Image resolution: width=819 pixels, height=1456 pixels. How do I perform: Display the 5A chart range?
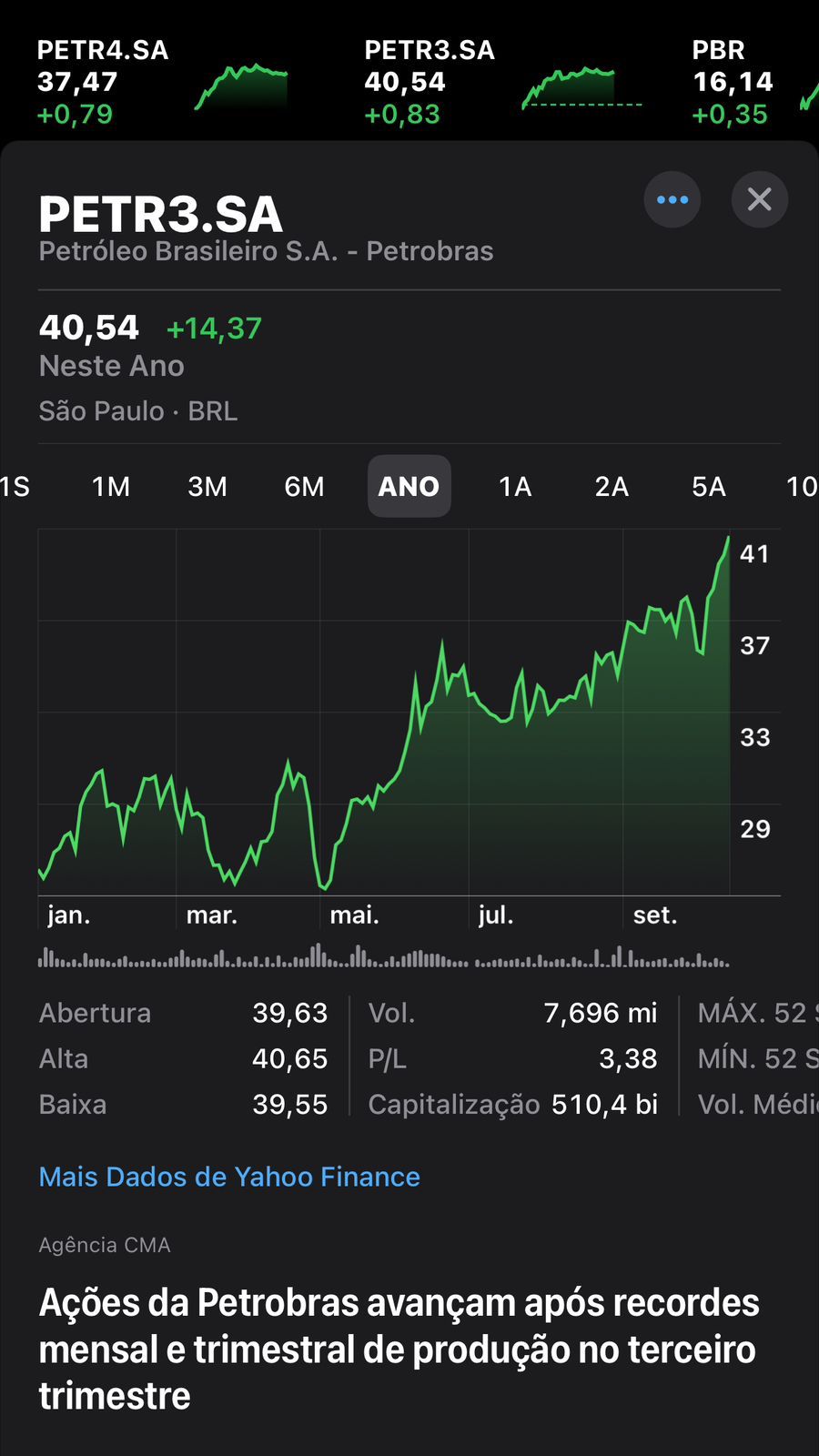pyautogui.click(x=708, y=487)
